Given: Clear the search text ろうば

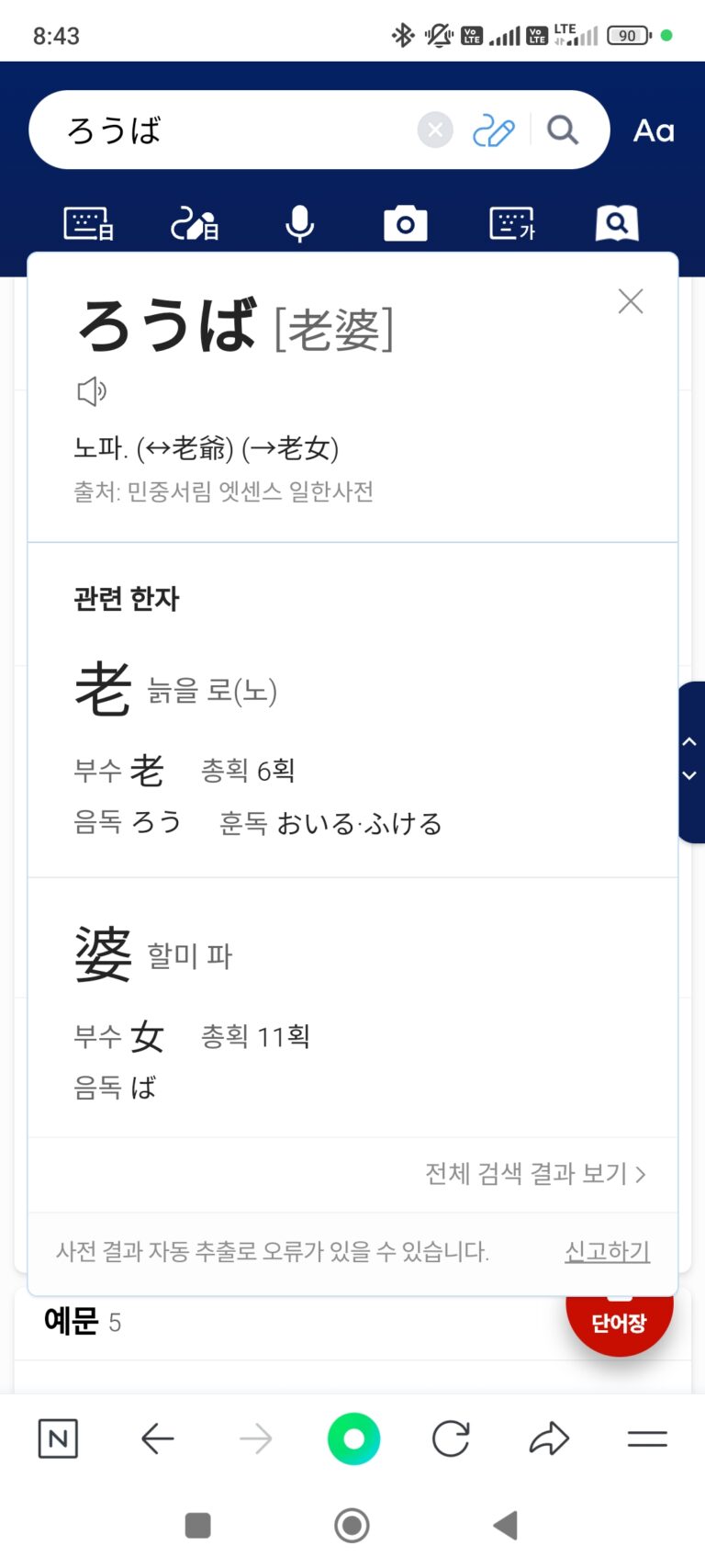Looking at the screenshot, I should coord(435,130).
